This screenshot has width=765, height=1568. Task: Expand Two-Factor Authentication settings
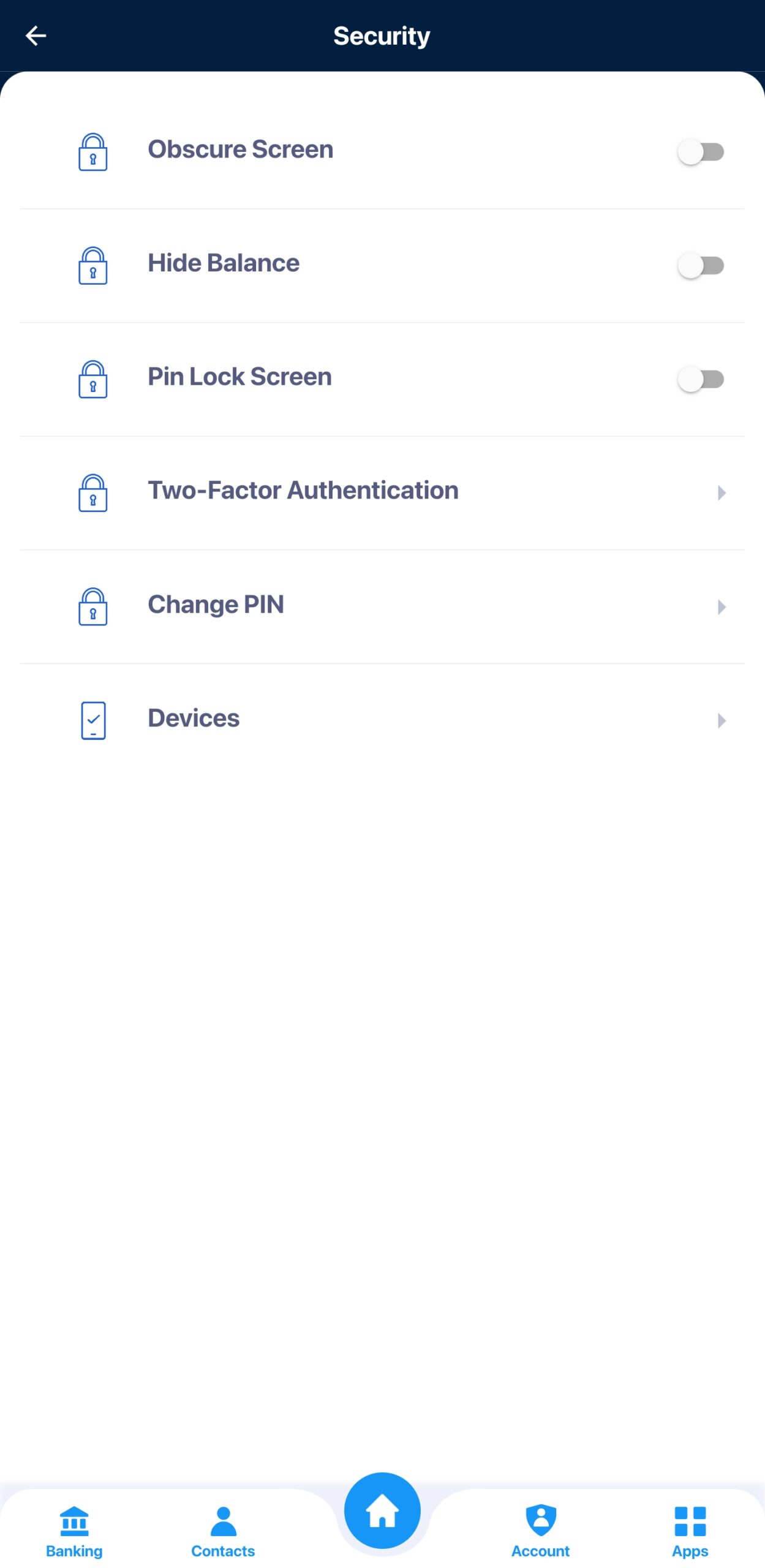722,493
